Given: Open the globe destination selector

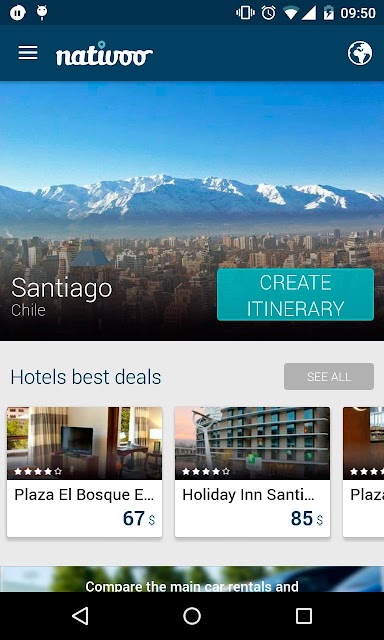Looking at the screenshot, I should 360,53.
